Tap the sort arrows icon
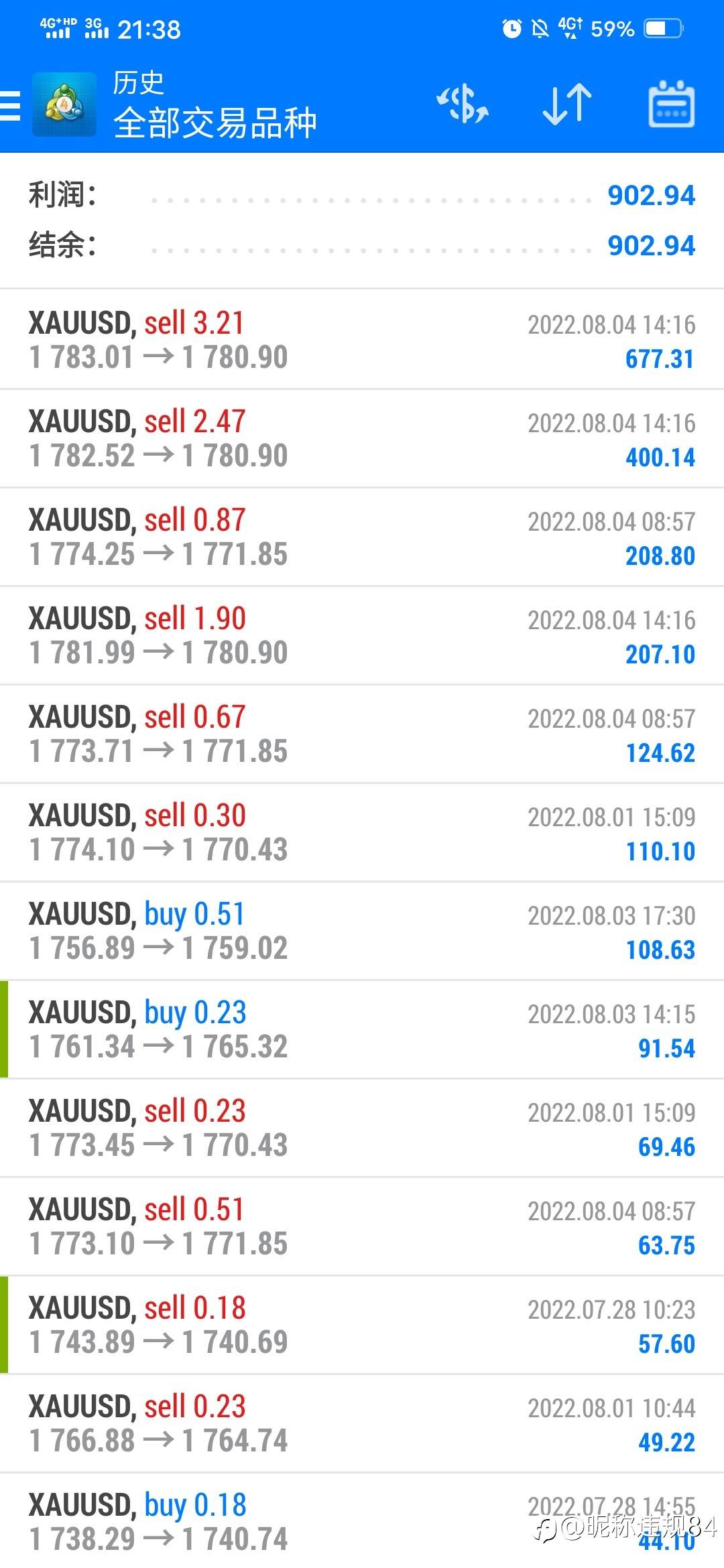This screenshot has width=724, height=1568. [567, 105]
